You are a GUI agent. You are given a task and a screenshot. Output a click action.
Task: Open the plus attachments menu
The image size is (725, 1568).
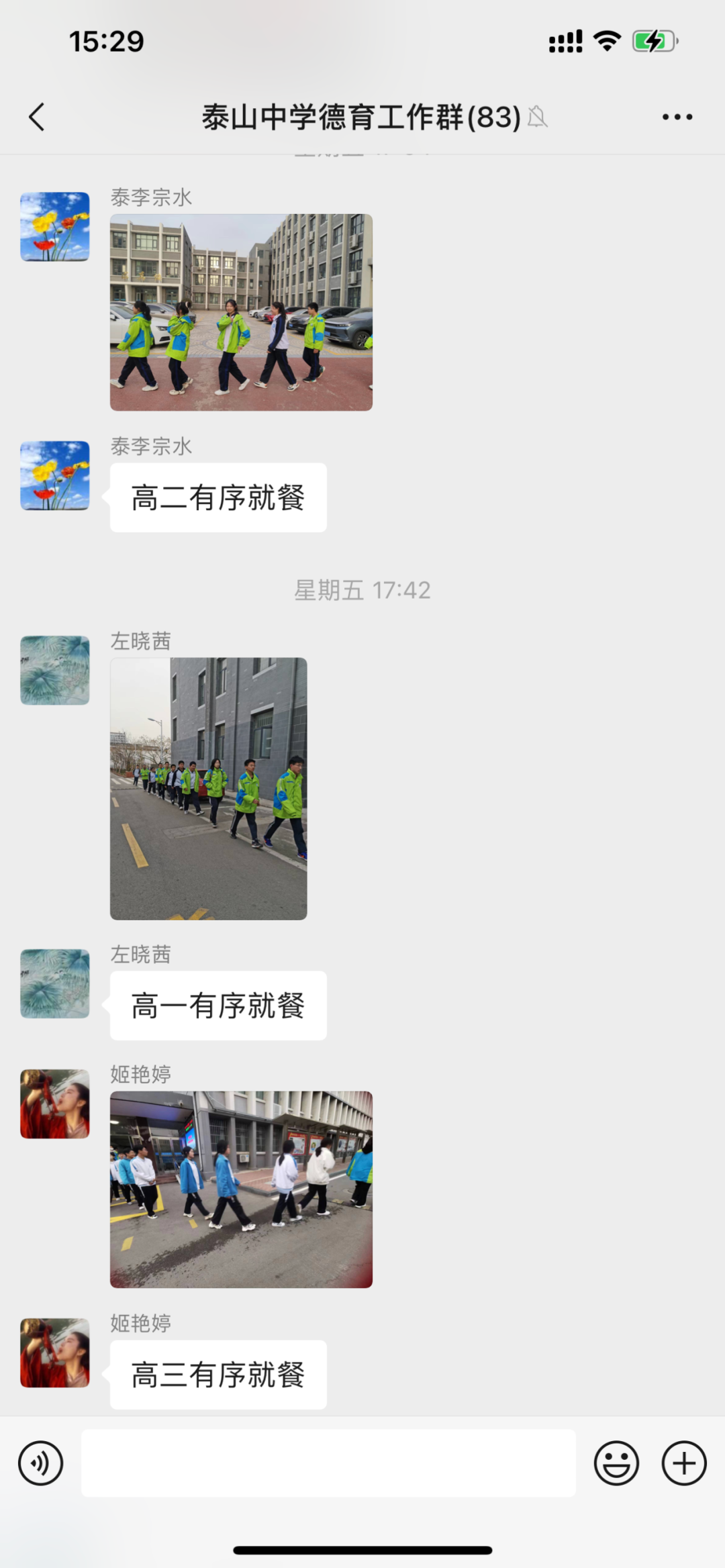pyautogui.click(x=683, y=1463)
